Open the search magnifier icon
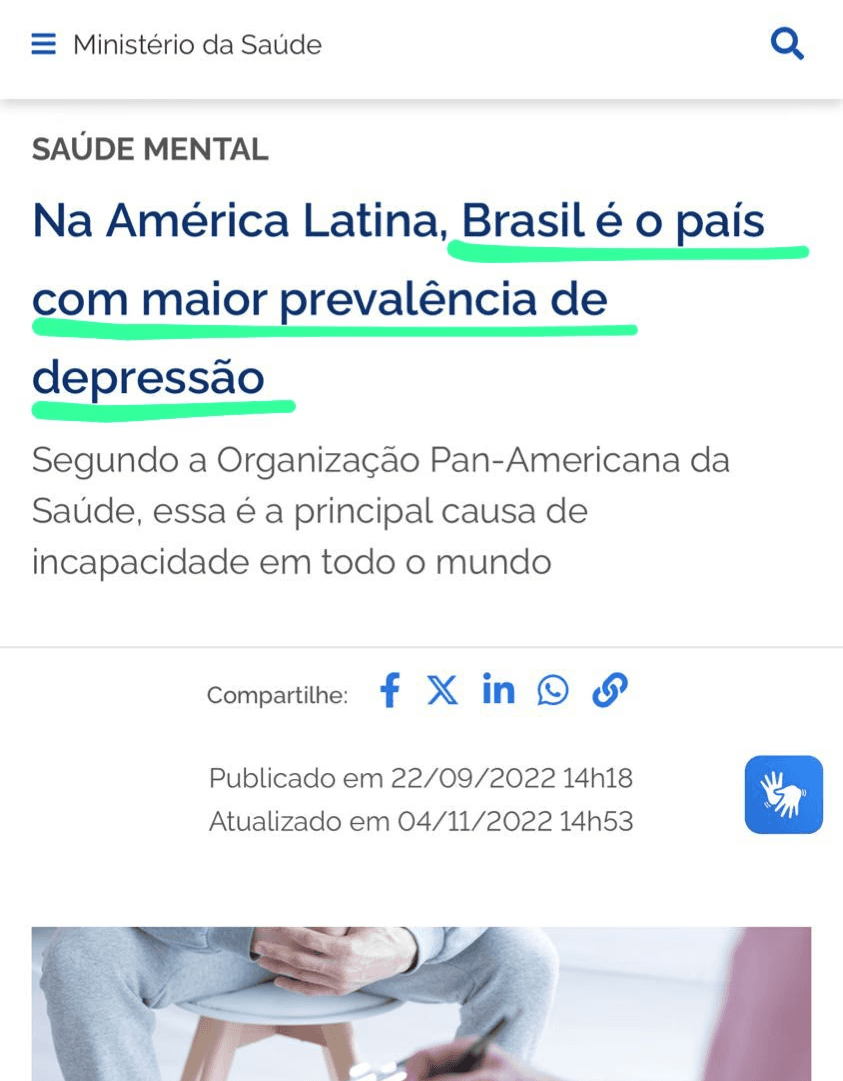 pyautogui.click(x=787, y=45)
